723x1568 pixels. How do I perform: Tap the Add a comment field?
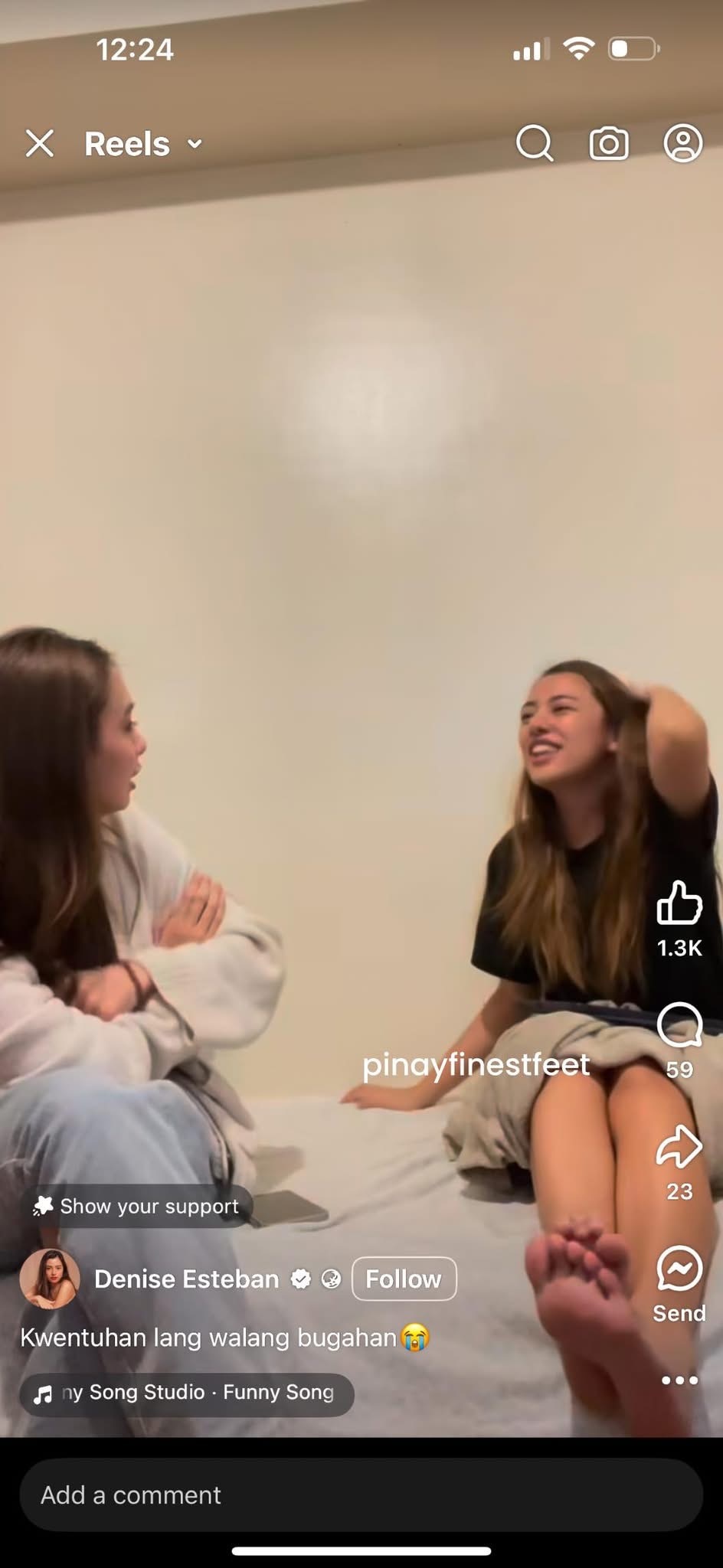pos(361,1494)
